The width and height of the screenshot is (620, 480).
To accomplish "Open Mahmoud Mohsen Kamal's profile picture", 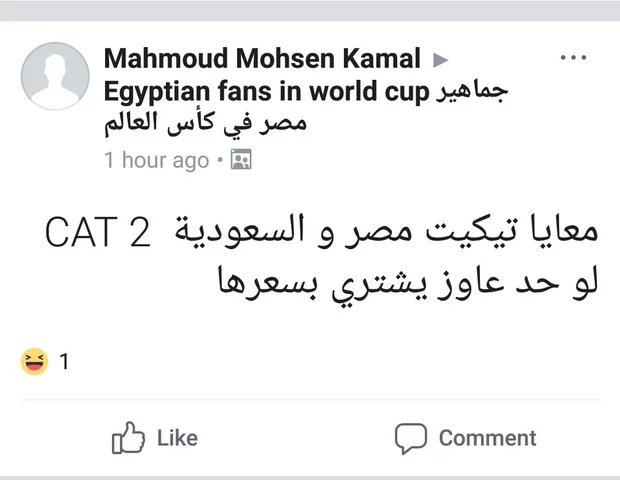I will coord(55,76).
